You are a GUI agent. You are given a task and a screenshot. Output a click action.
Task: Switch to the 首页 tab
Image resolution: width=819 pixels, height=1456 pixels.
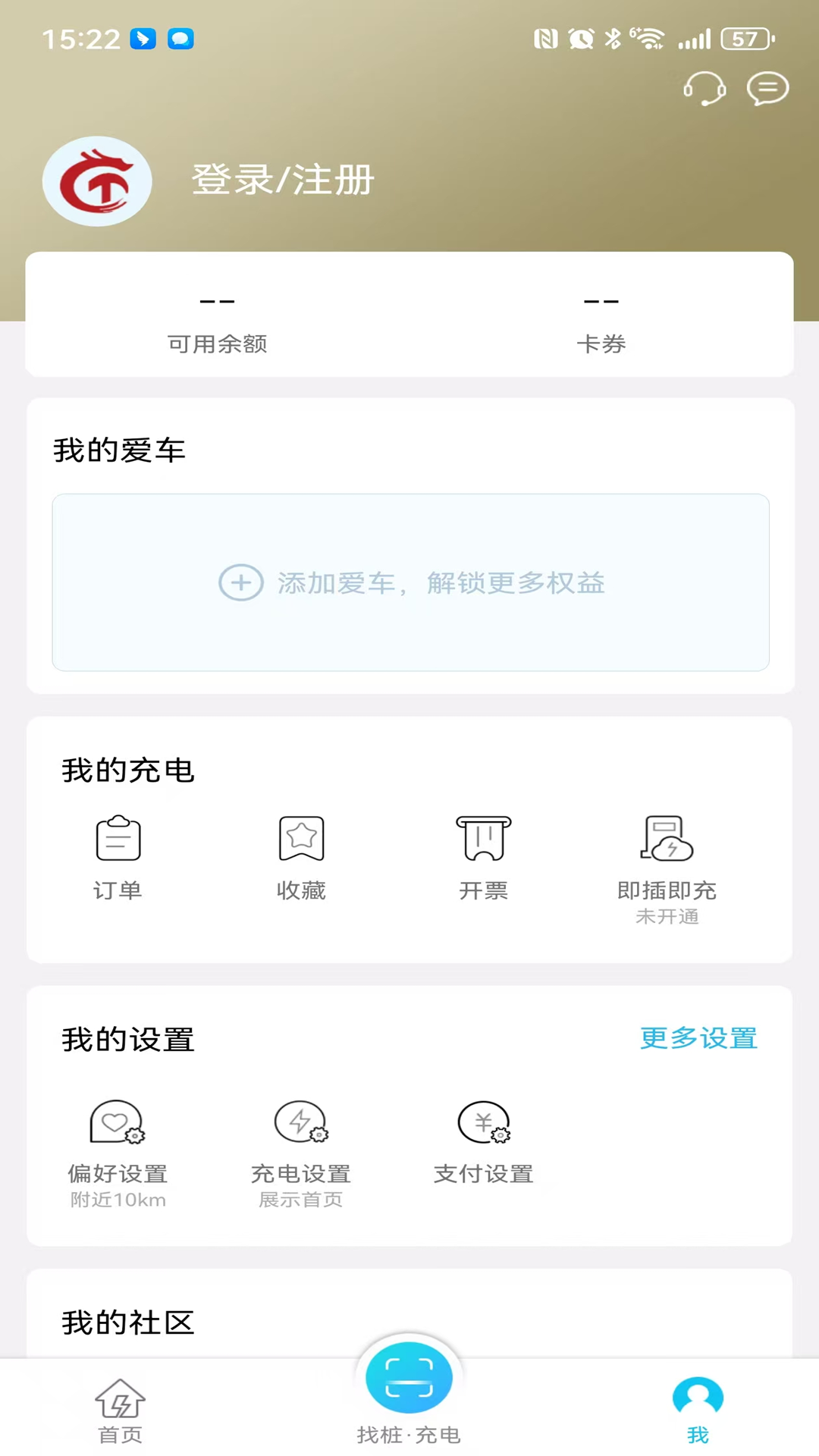click(x=121, y=1411)
